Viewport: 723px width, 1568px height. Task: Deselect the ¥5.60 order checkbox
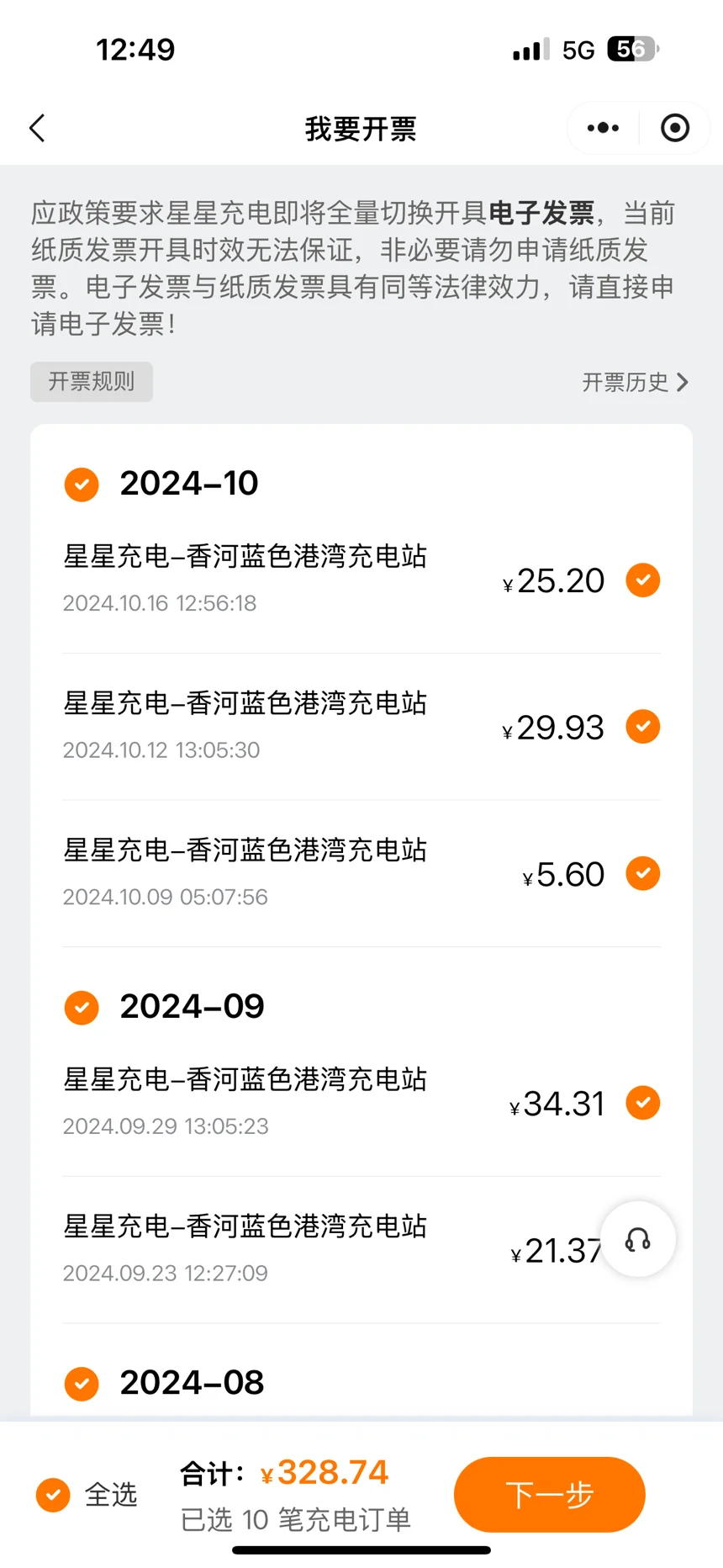click(x=643, y=873)
